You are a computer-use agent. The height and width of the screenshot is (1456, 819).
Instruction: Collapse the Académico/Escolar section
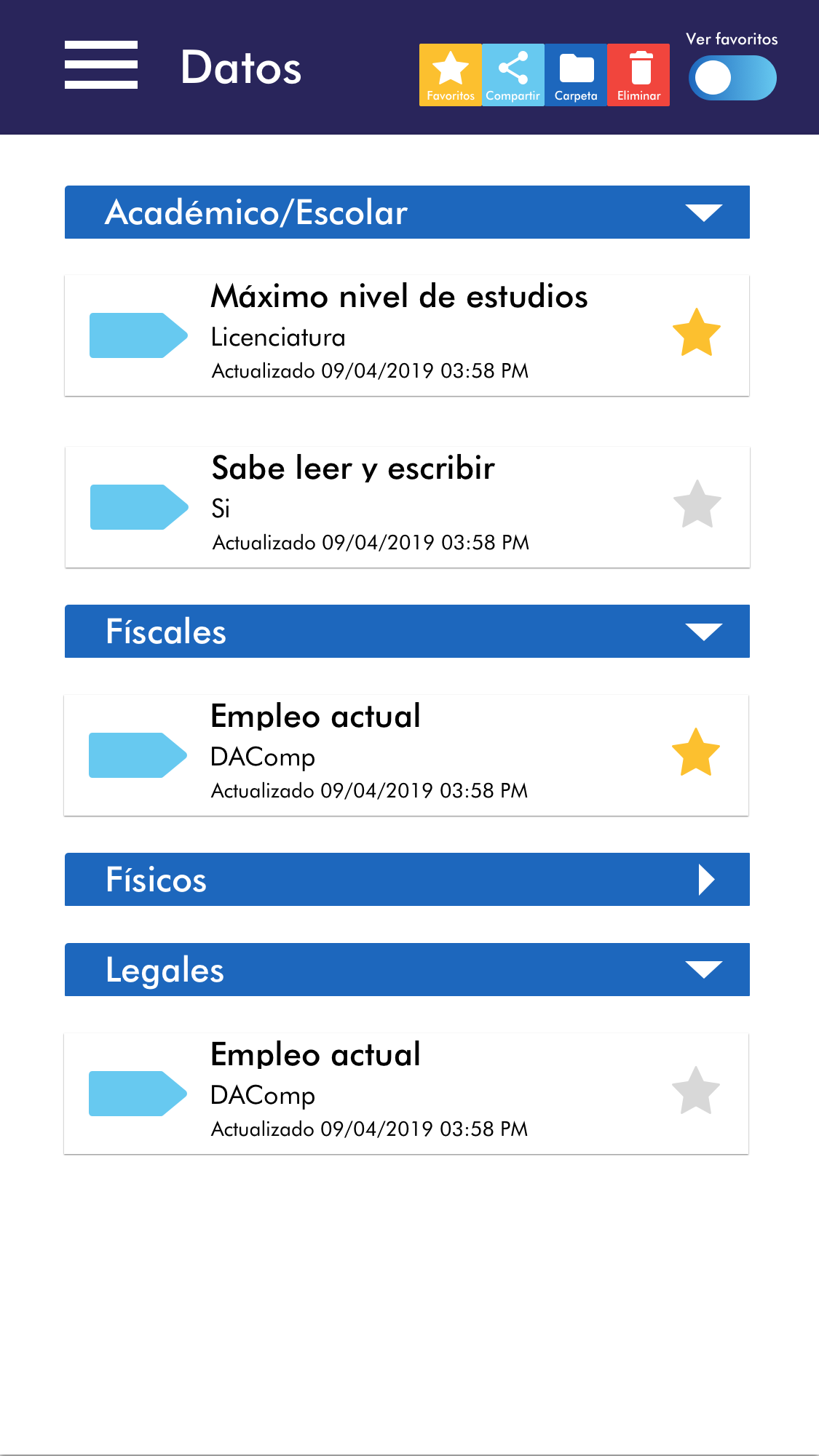703,212
